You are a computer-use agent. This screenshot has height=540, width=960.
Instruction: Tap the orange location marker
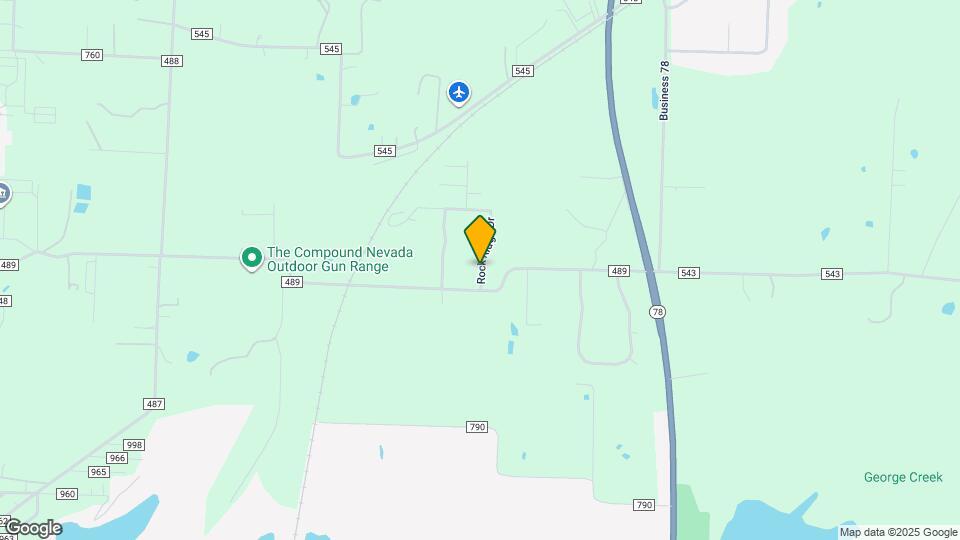pos(480,239)
